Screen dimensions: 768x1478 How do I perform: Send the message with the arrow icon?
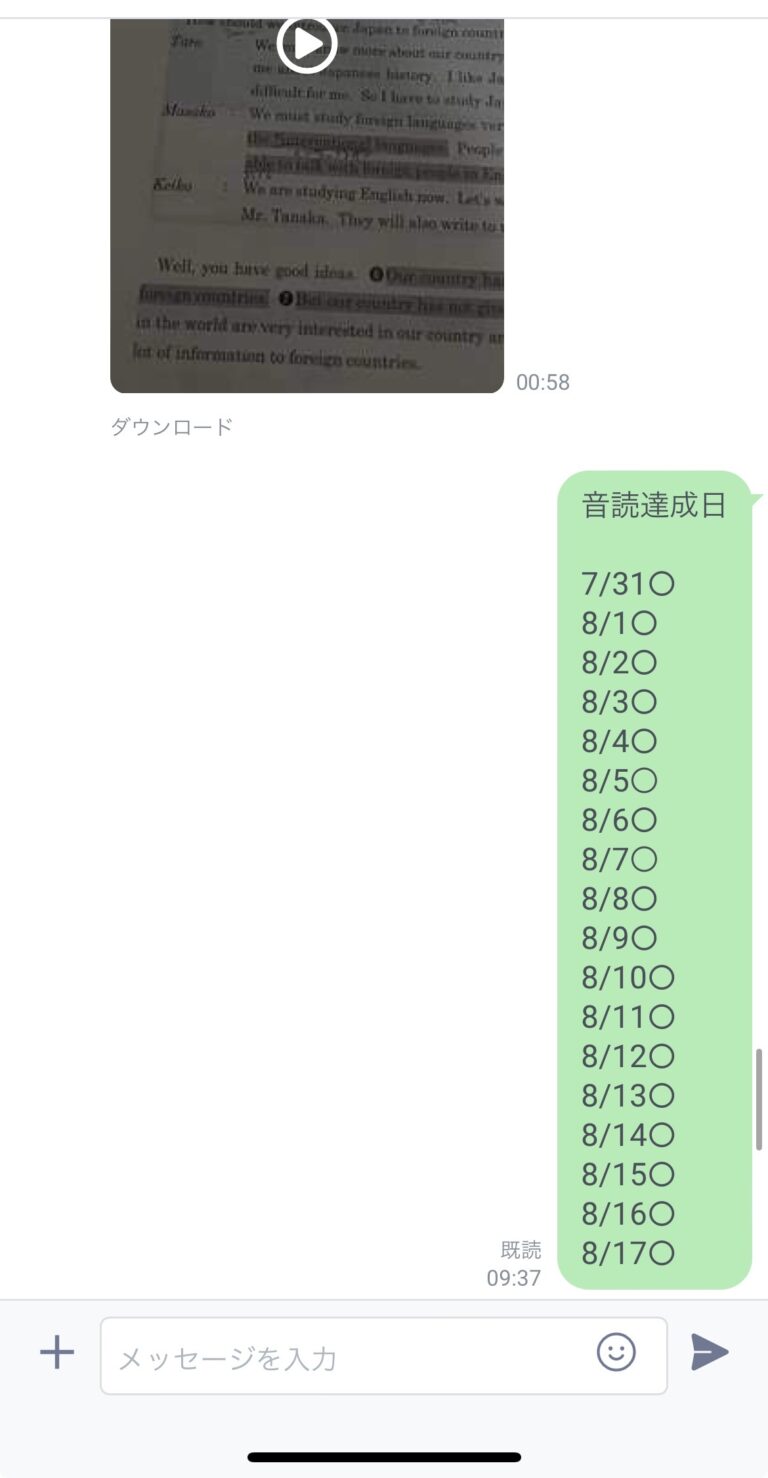click(x=709, y=1352)
